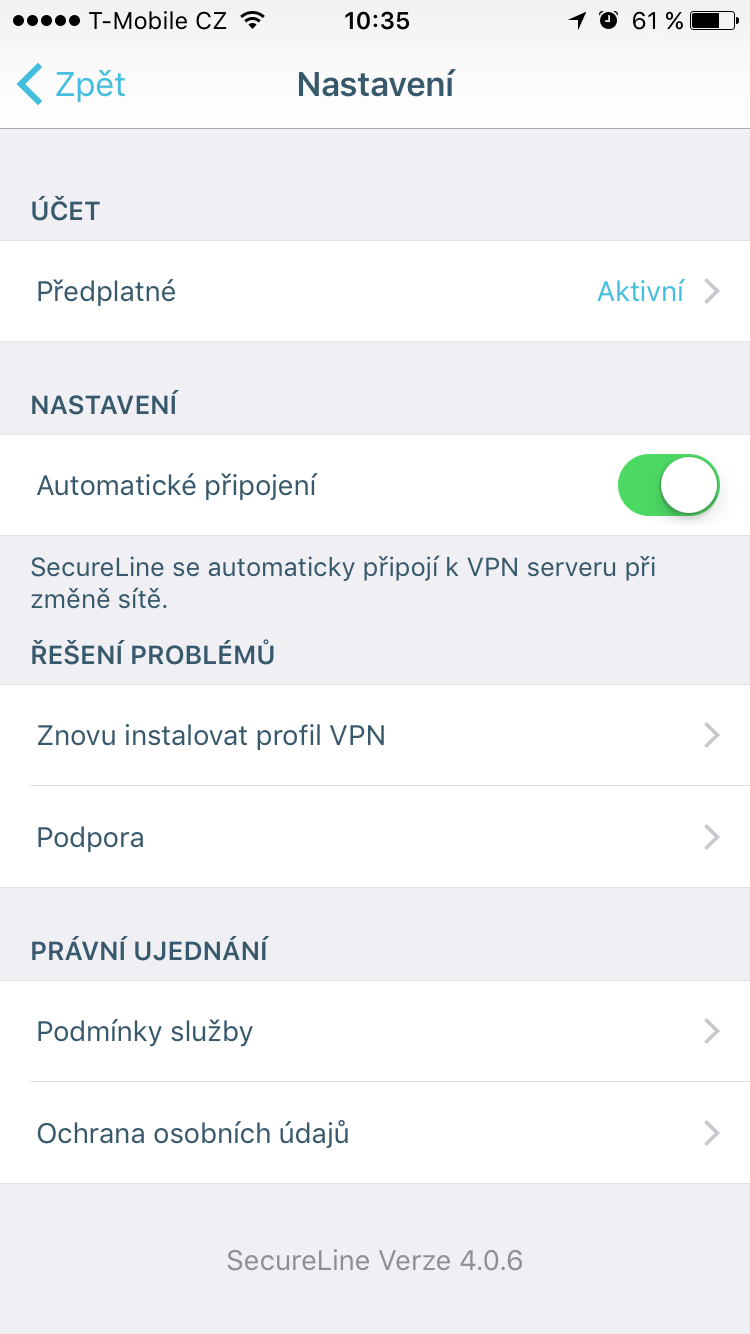View Ochrana osobních údajů
The image size is (750, 1334).
tap(375, 1133)
